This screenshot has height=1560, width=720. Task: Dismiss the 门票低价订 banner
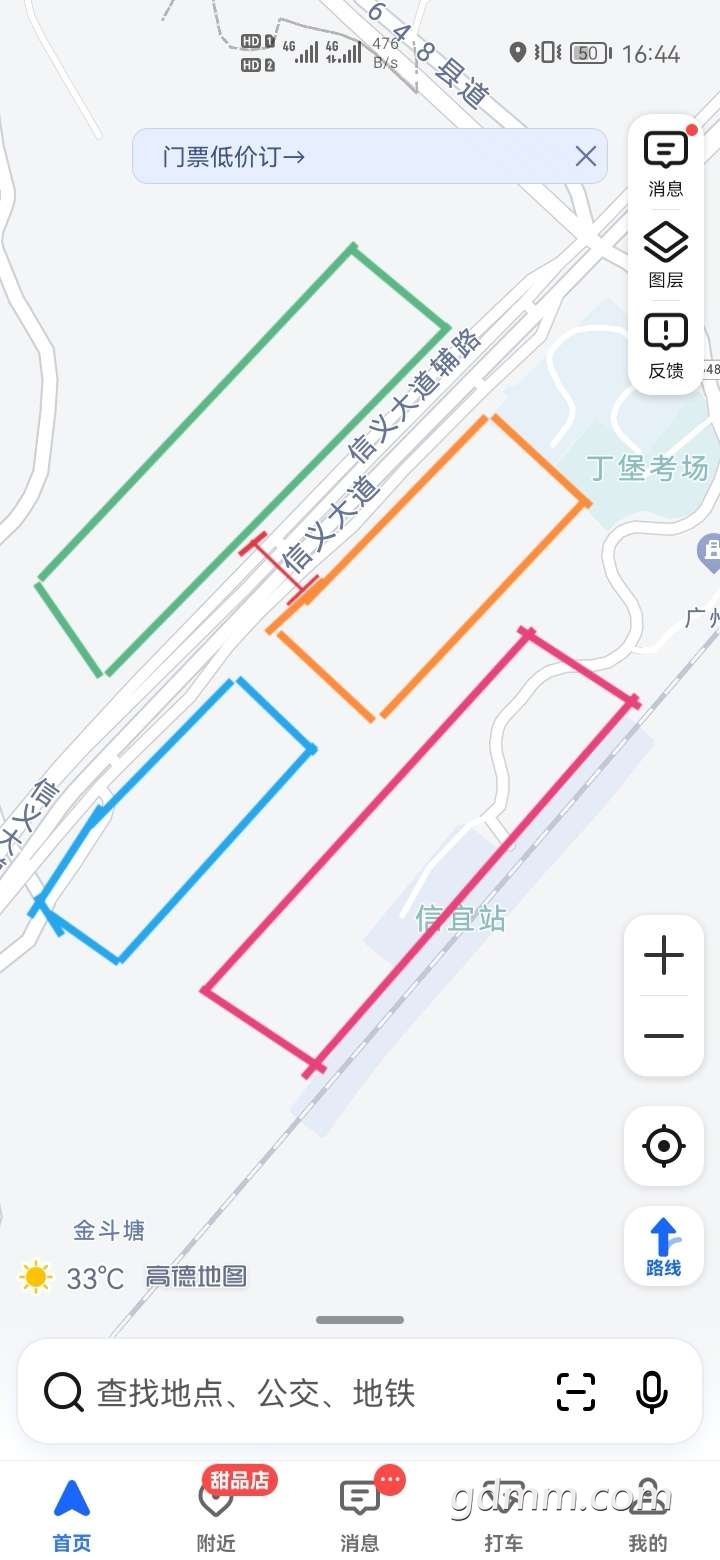click(585, 156)
